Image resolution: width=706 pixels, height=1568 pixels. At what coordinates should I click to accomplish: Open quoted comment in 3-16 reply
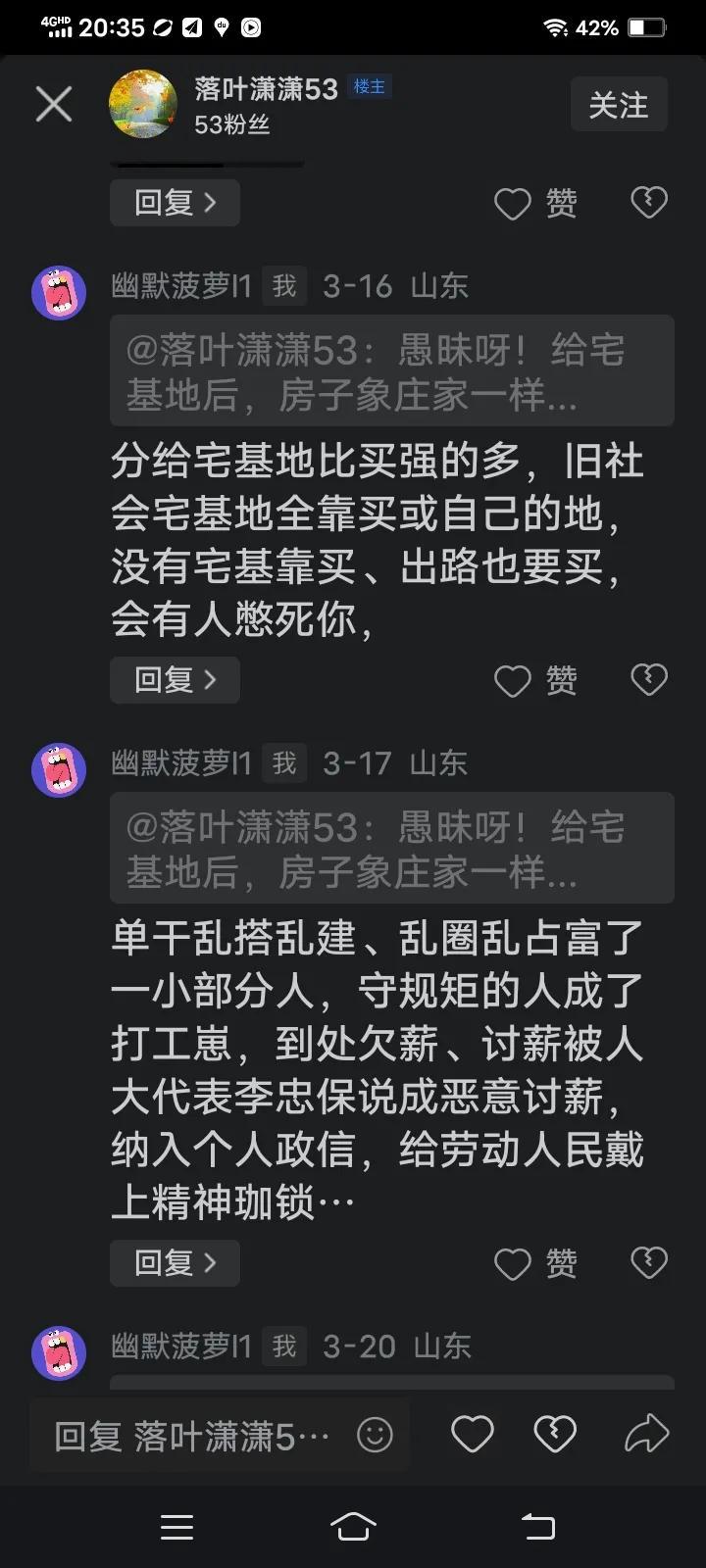click(x=391, y=371)
